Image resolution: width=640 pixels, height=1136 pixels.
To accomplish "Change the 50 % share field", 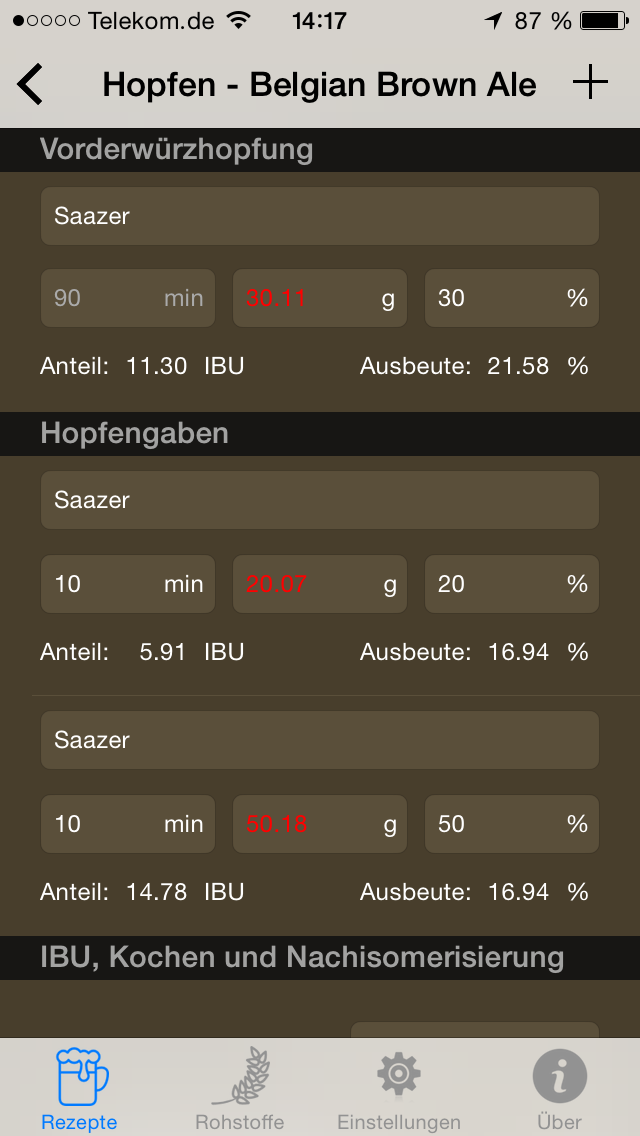I will (511, 824).
